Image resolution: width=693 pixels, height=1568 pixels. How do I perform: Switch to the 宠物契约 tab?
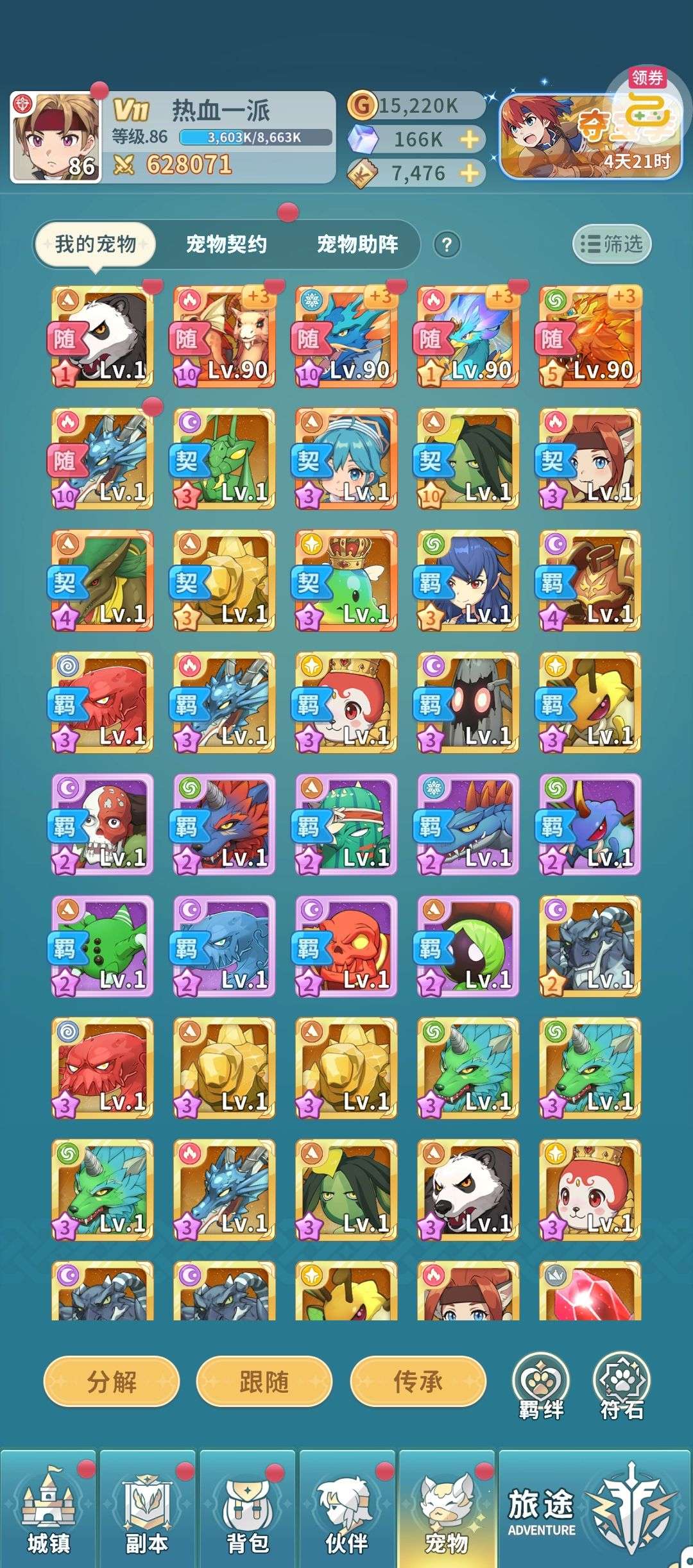click(x=227, y=244)
